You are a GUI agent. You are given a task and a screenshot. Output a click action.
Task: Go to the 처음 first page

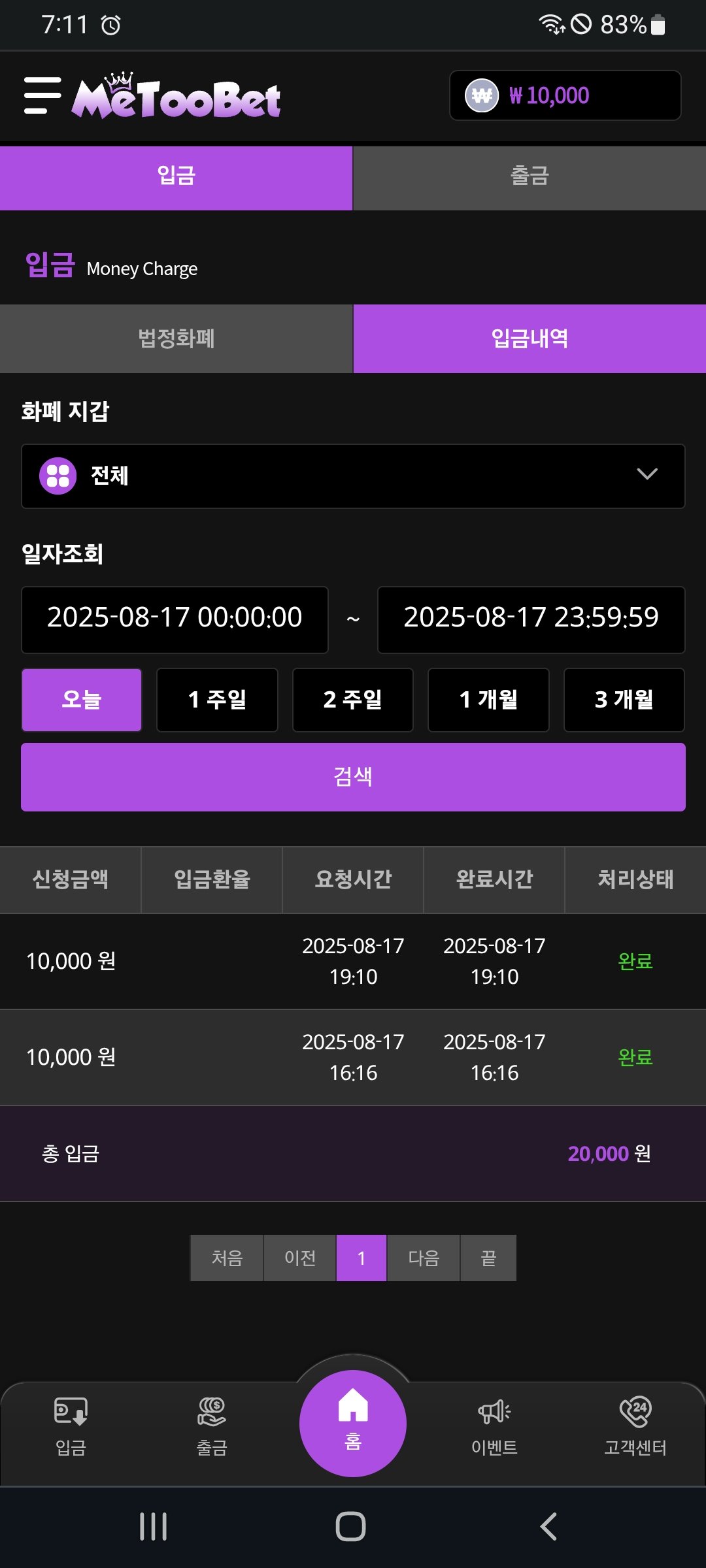click(x=227, y=1258)
